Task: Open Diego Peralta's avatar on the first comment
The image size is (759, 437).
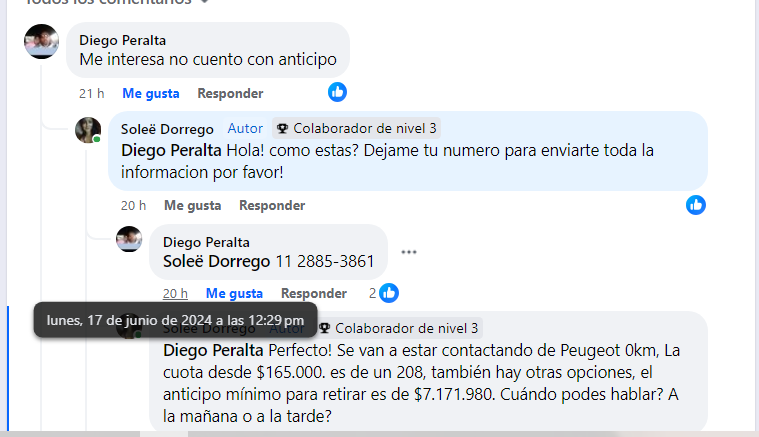Action: (x=42, y=41)
